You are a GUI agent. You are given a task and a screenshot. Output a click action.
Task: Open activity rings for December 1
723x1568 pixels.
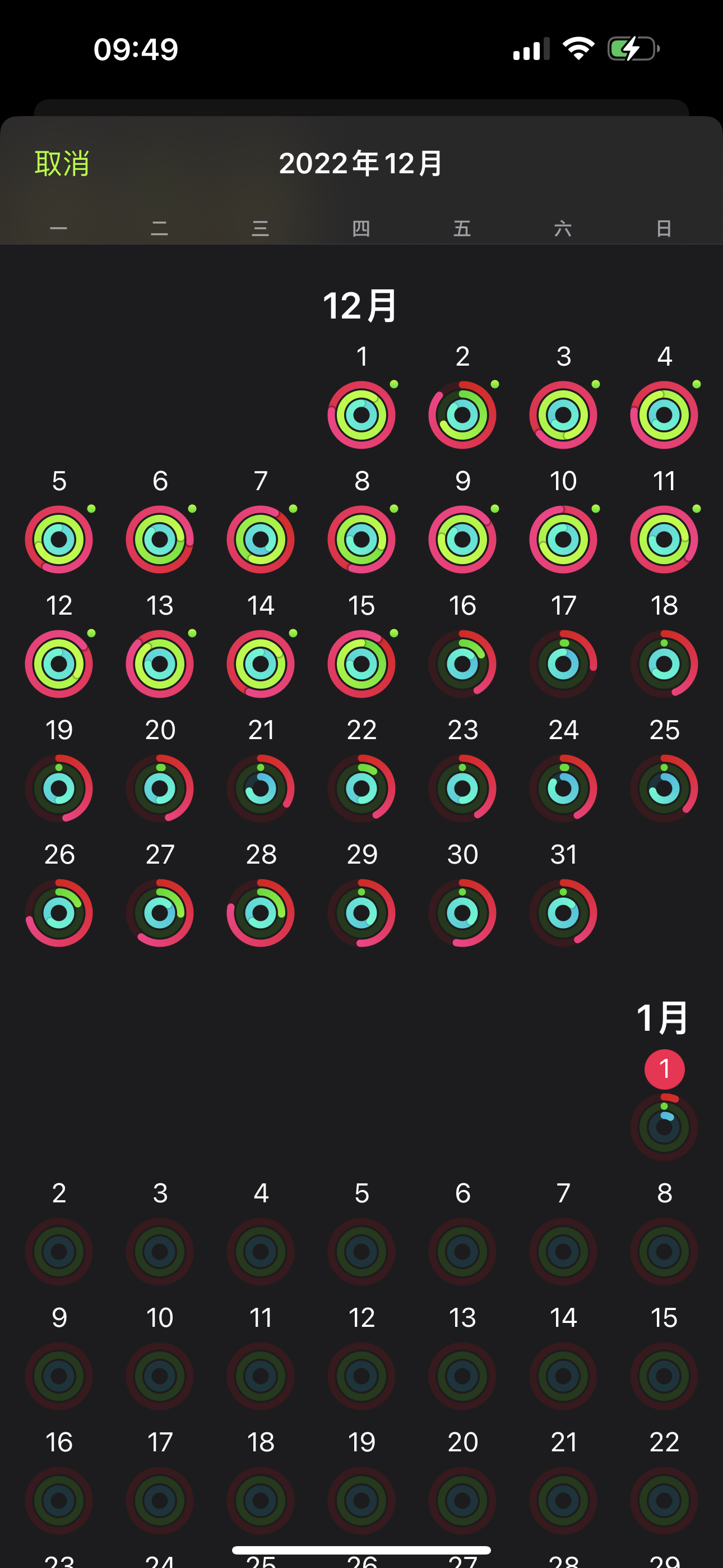tap(361, 415)
